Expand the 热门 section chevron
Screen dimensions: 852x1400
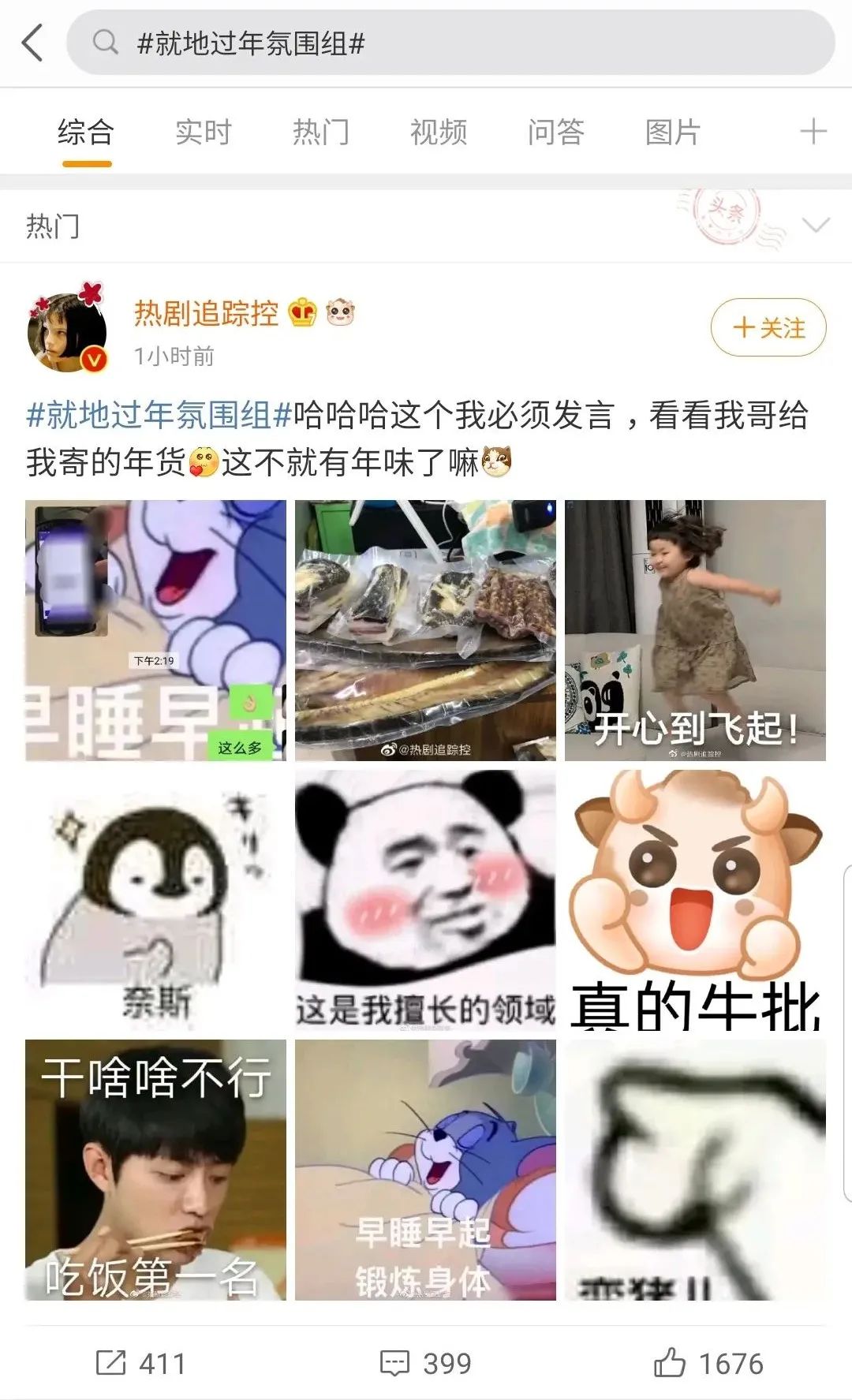(x=815, y=226)
